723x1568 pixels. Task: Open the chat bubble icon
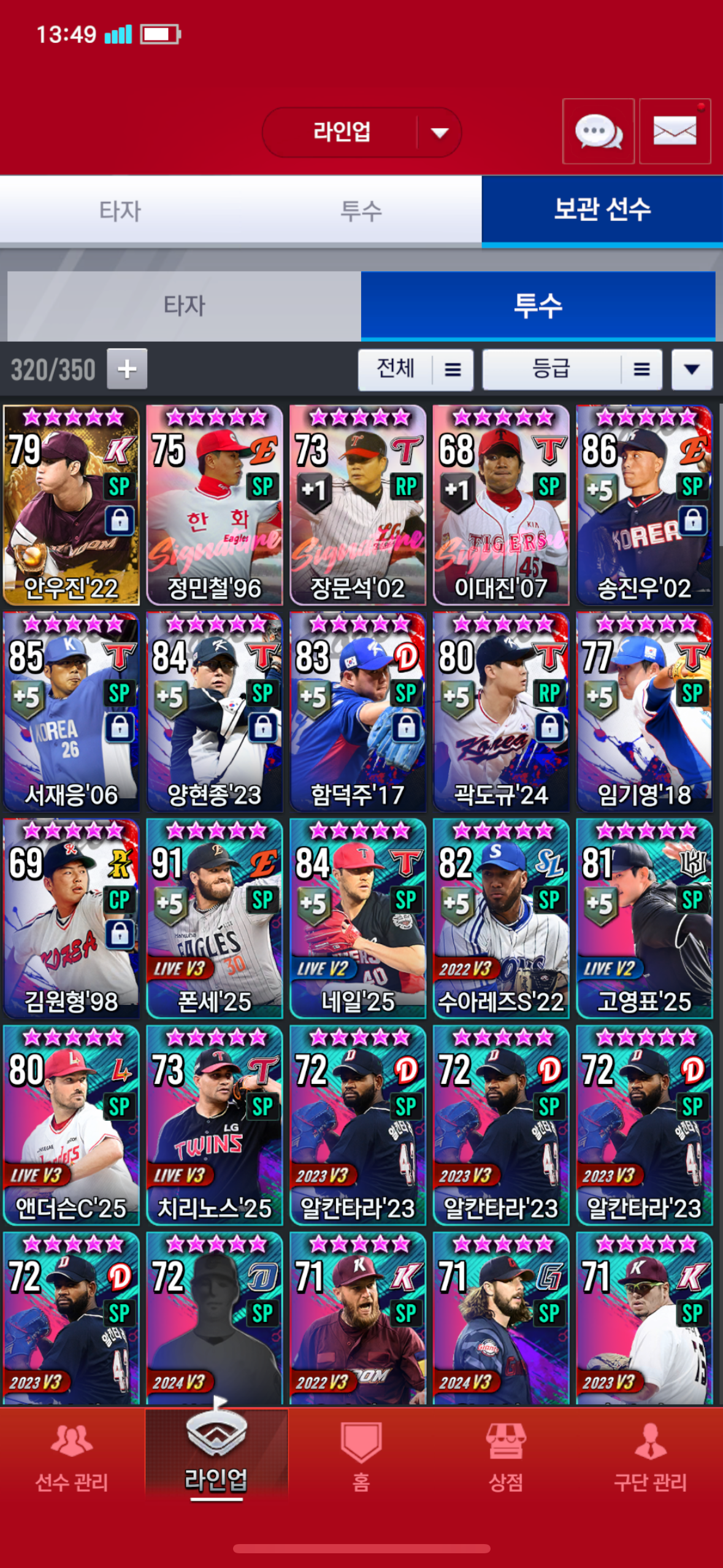(598, 131)
